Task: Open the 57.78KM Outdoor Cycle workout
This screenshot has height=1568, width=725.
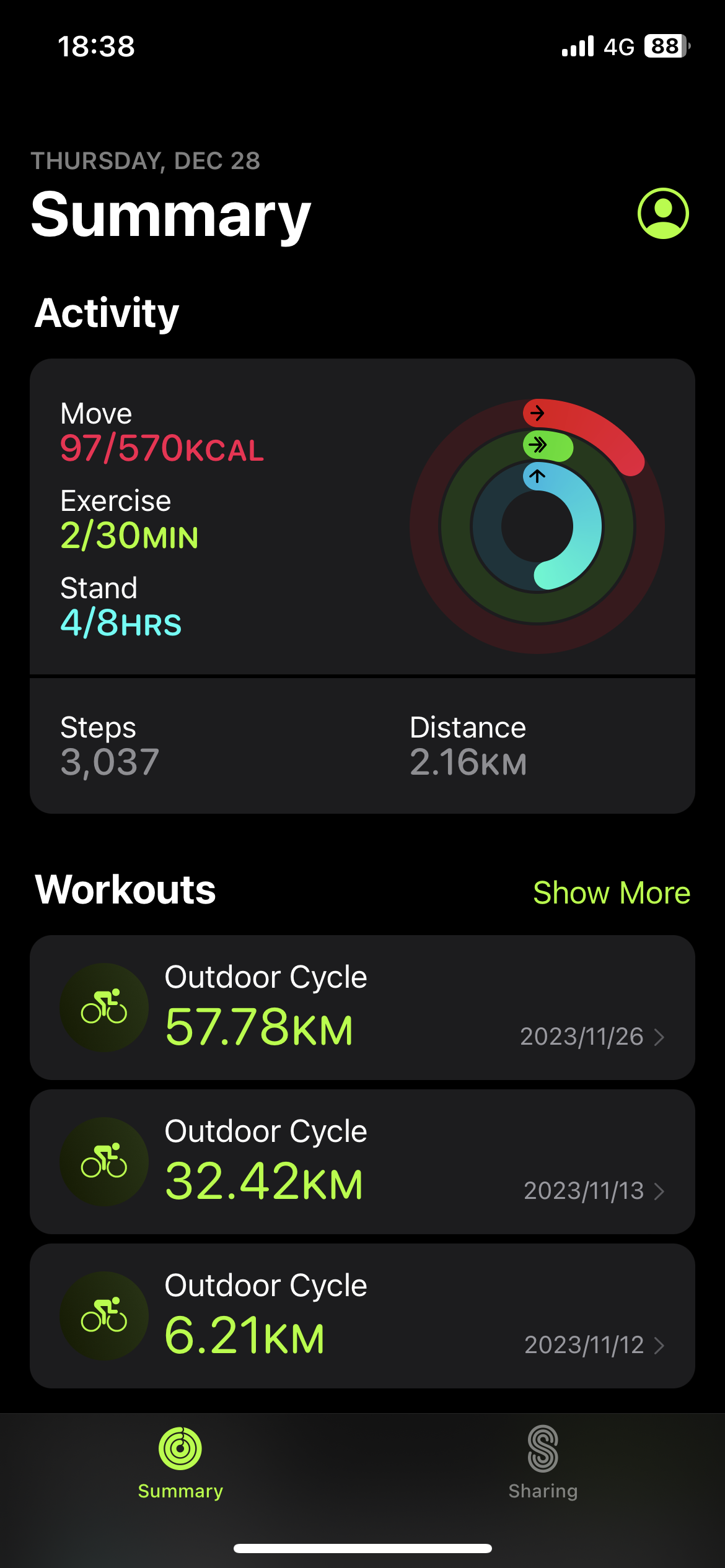Action: point(362,1008)
